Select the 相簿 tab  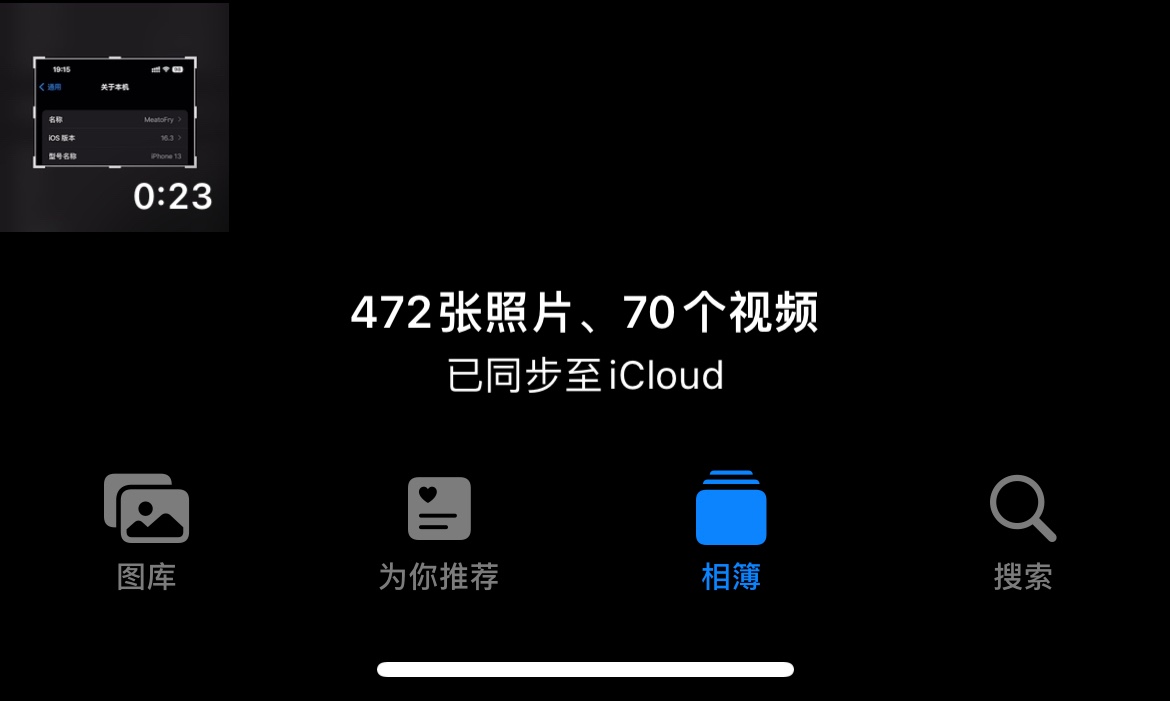pyautogui.click(x=731, y=532)
